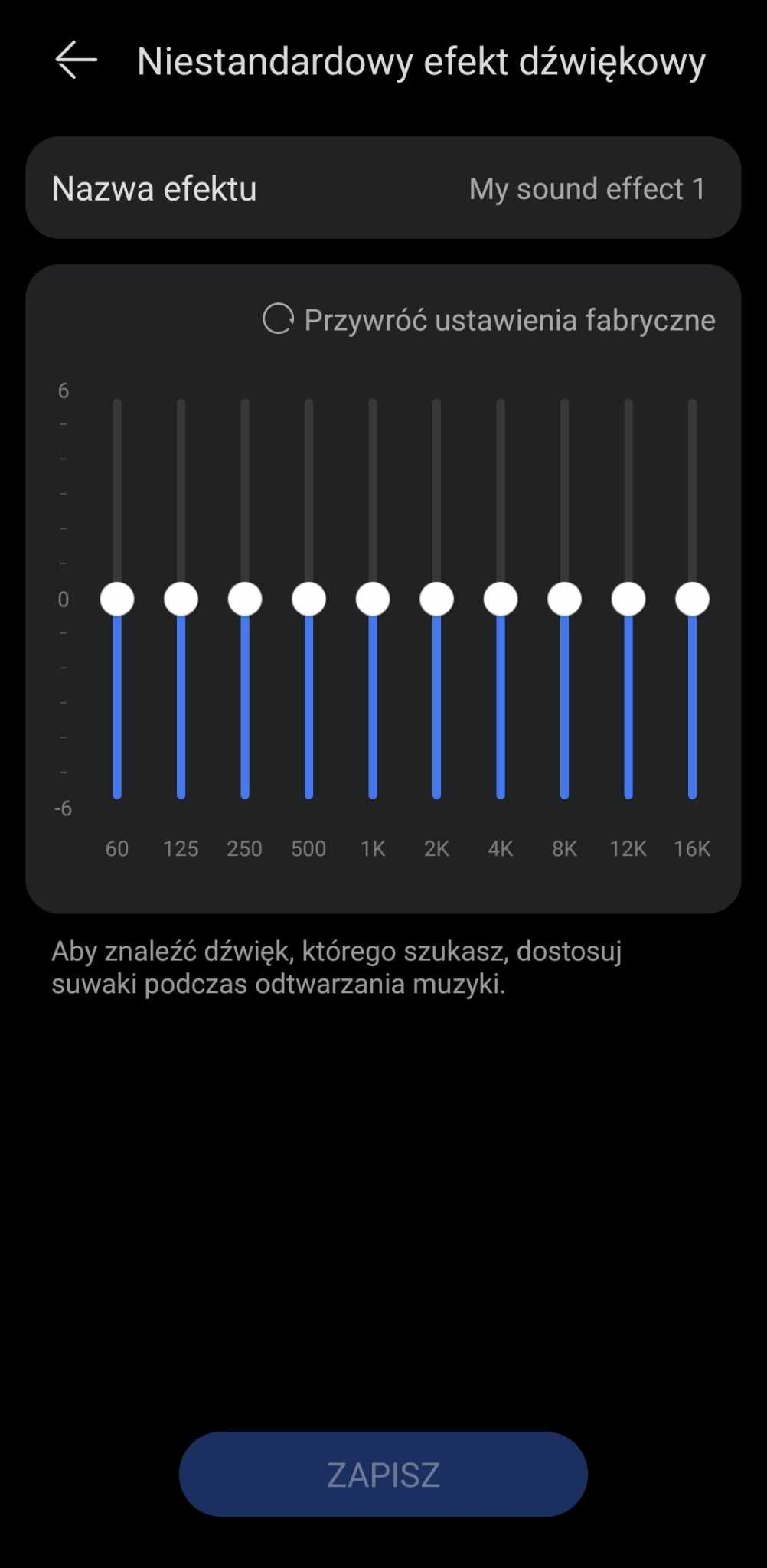Tap the 8K slider handle
The image size is (767, 1568).
(564, 599)
